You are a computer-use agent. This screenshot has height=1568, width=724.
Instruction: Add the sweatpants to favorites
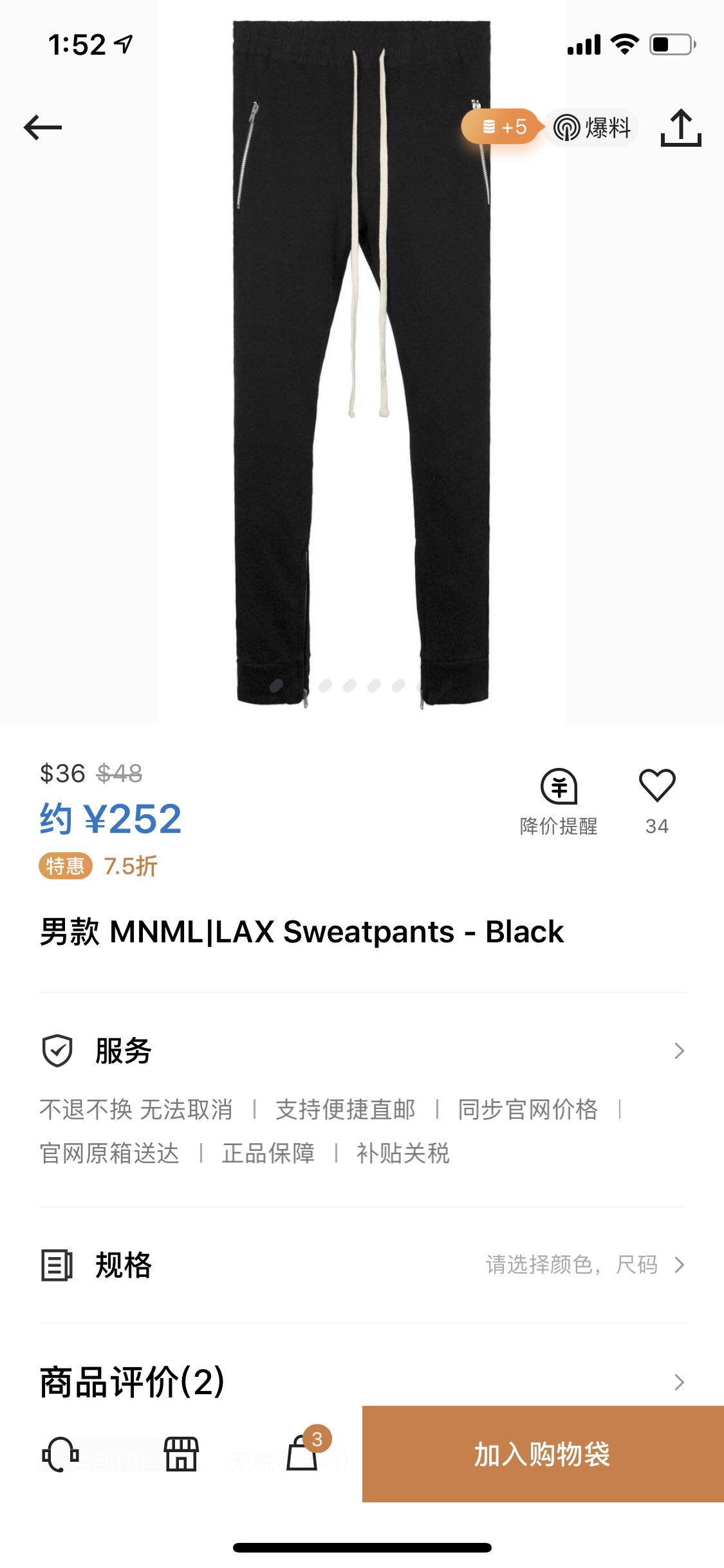[656, 788]
